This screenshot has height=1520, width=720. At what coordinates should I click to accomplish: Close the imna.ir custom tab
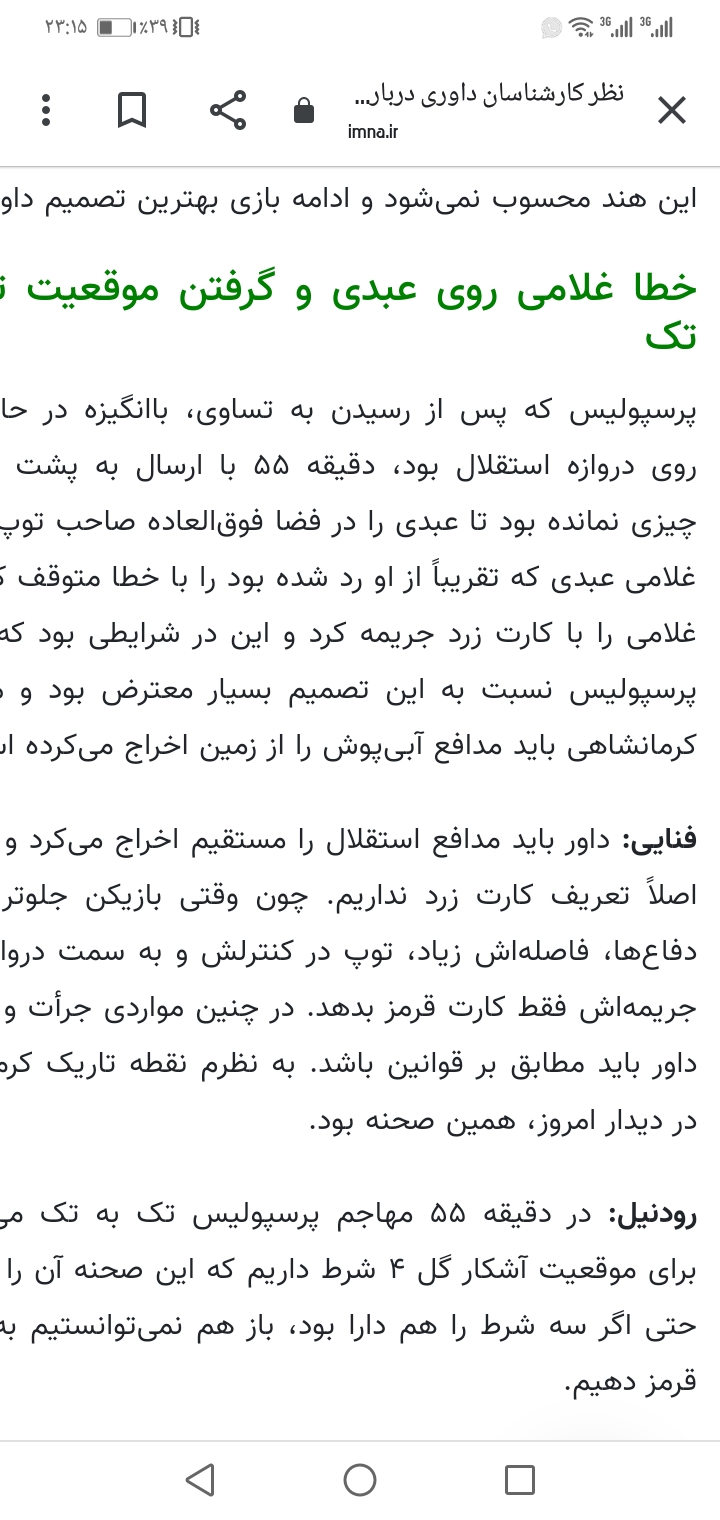pyautogui.click(x=672, y=110)
